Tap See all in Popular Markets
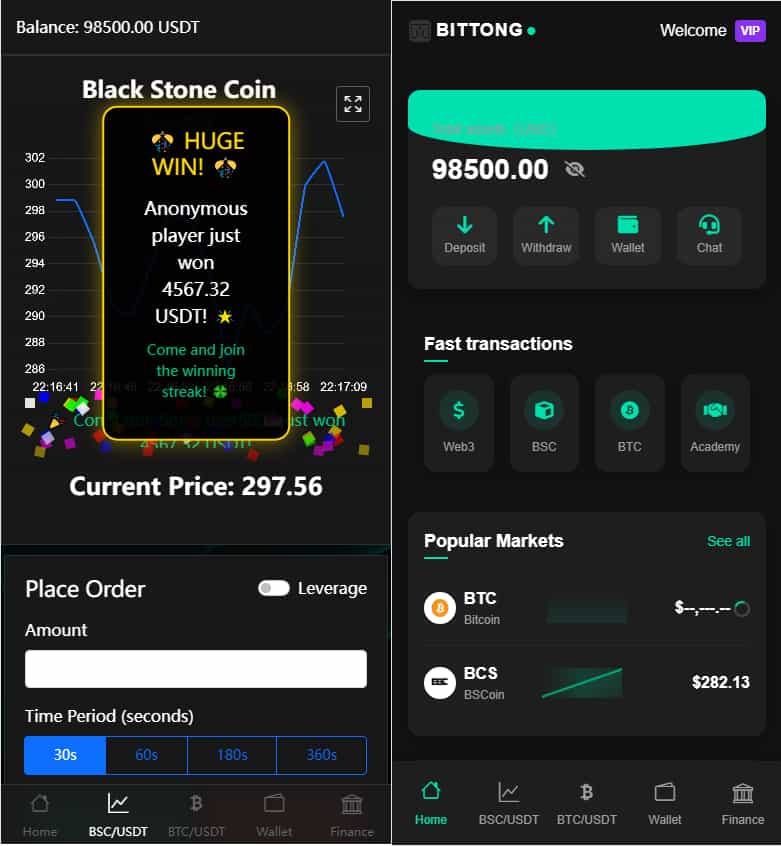 [728, 541]
